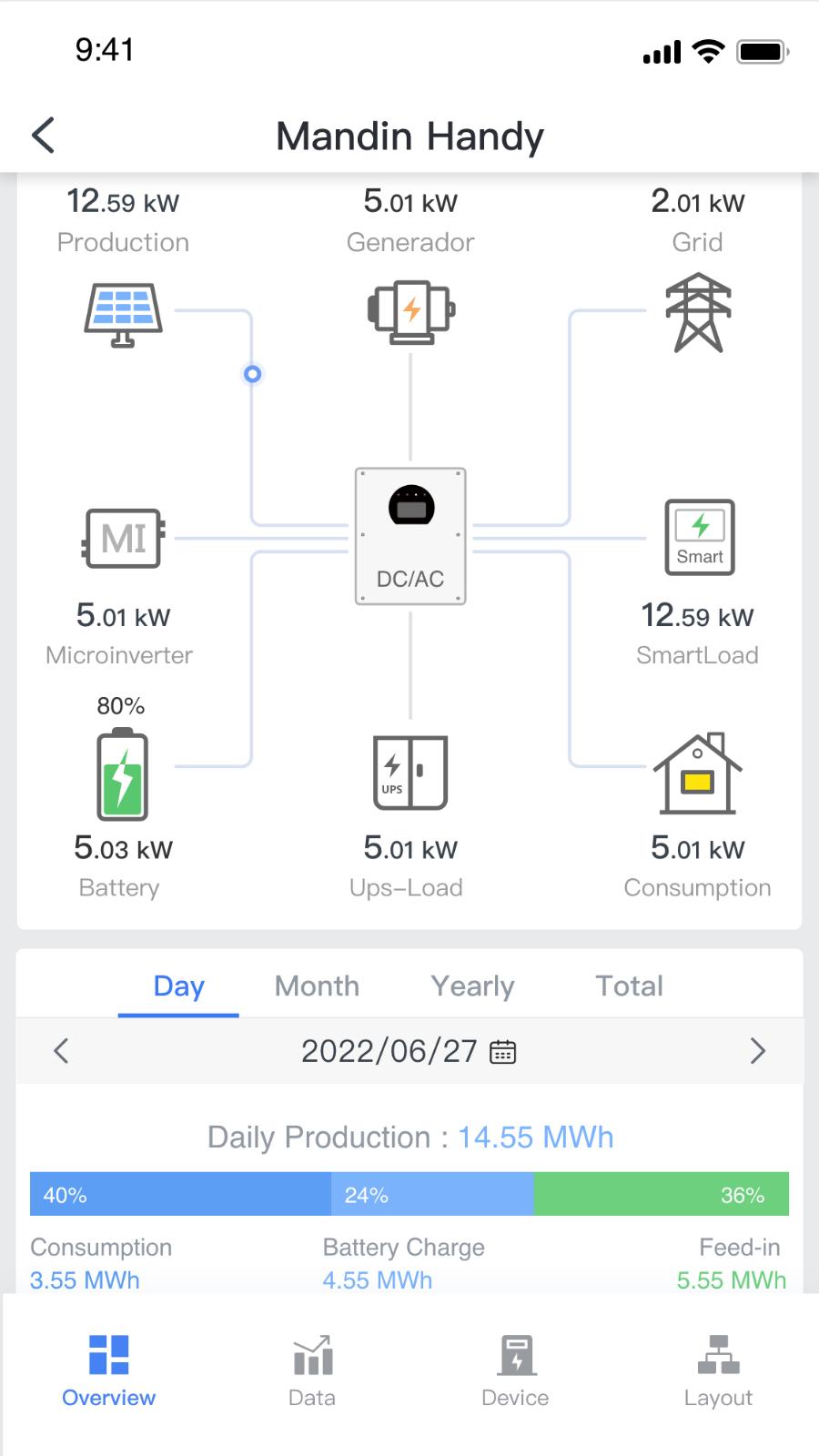Go to the previous day
Screen dimensions: 819x1456
tap(61, 1051)
